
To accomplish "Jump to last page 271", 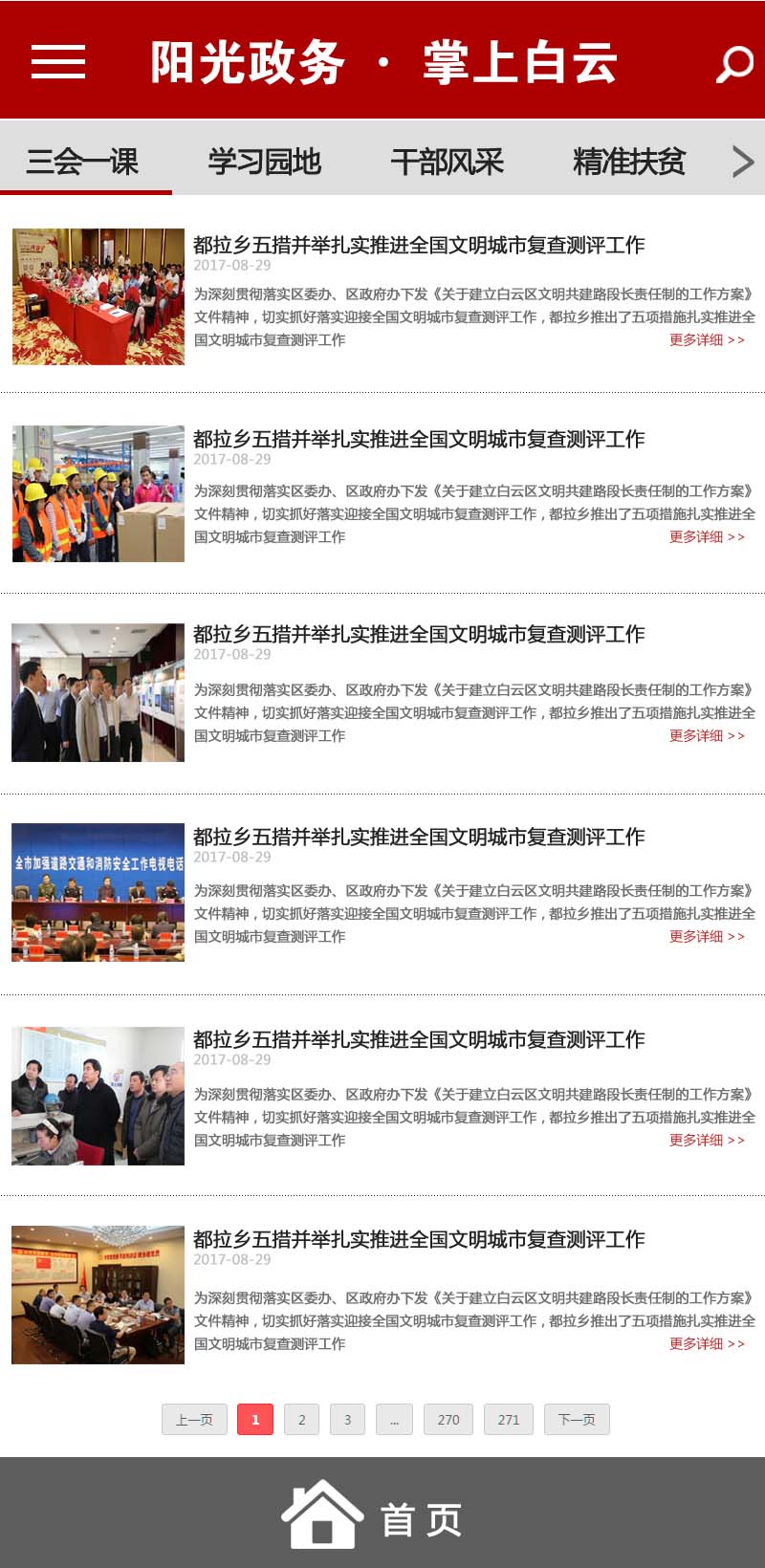I will (x=509, y=1419).
